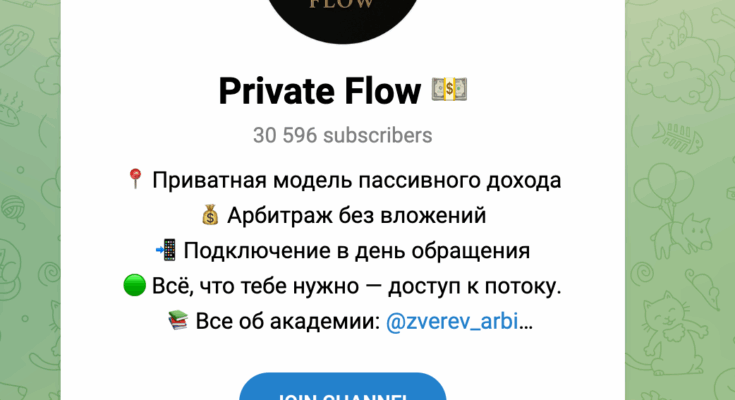The width and height of the screenshot is (735, 400).
Task: Tap the Join Channel button
Action: pyautogui.click(x=342, y=388)
